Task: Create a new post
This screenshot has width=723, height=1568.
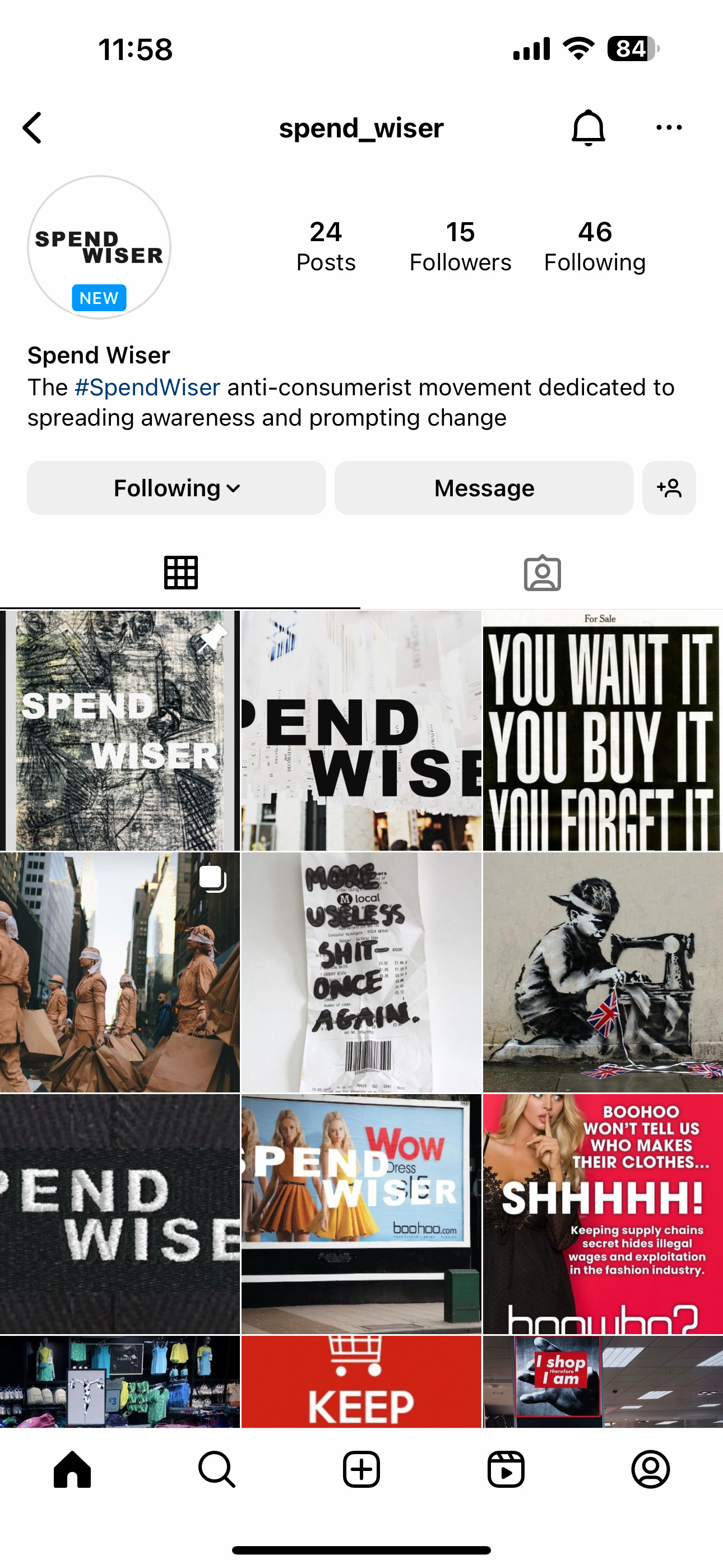Action: click(361, 1469)
